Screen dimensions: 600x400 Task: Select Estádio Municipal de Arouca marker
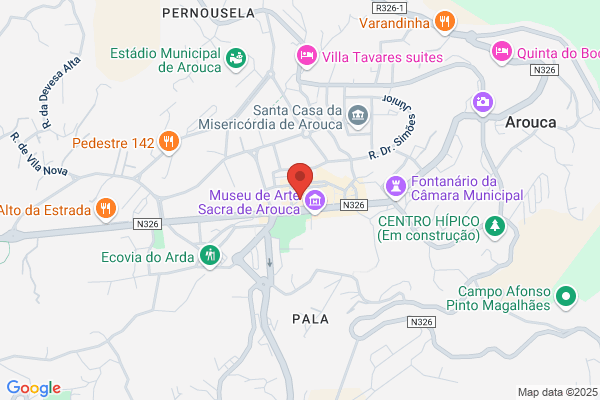pyautogui.click(x=236, y=60)
